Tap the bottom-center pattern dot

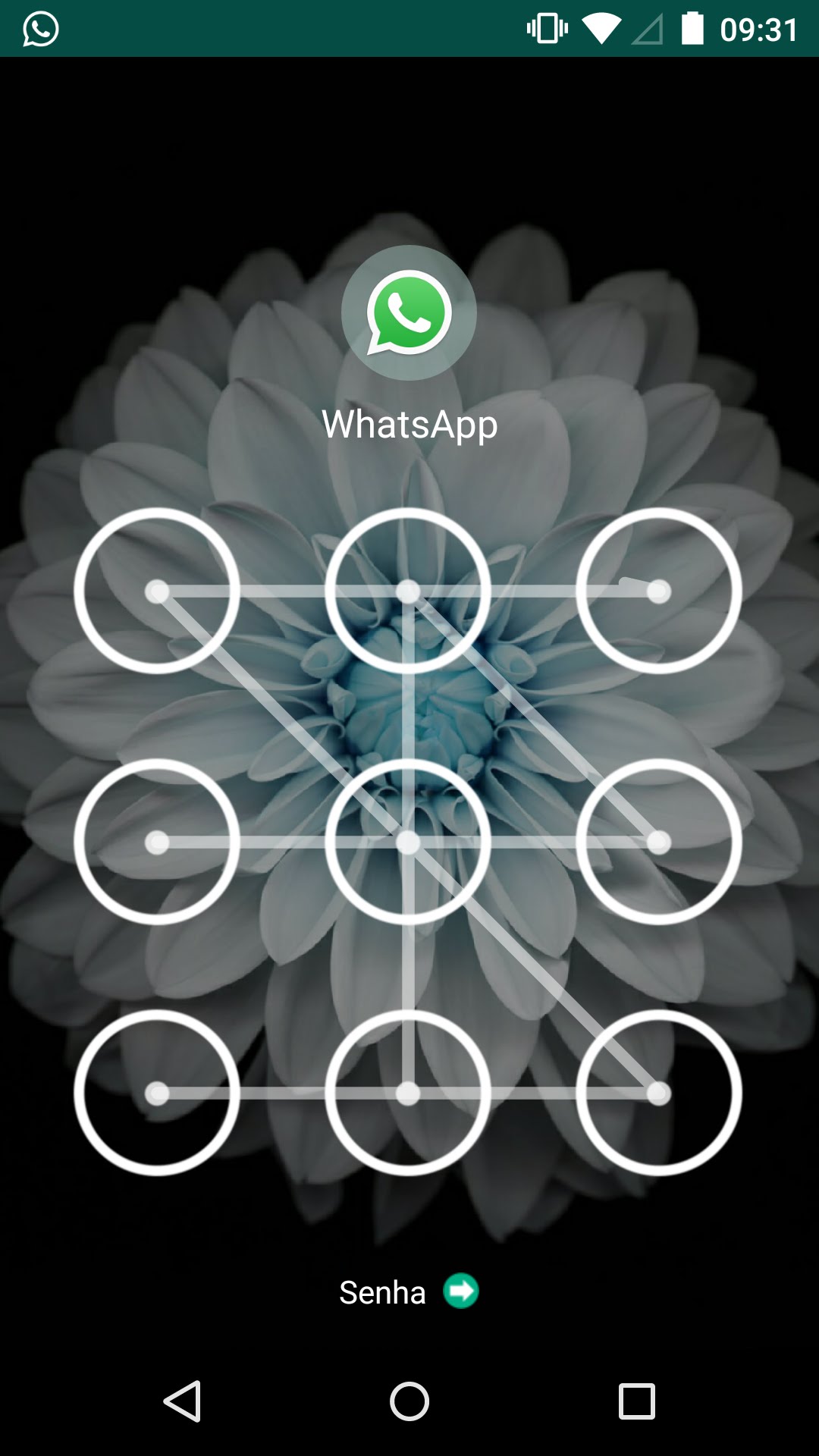(x=408, y=1093)
